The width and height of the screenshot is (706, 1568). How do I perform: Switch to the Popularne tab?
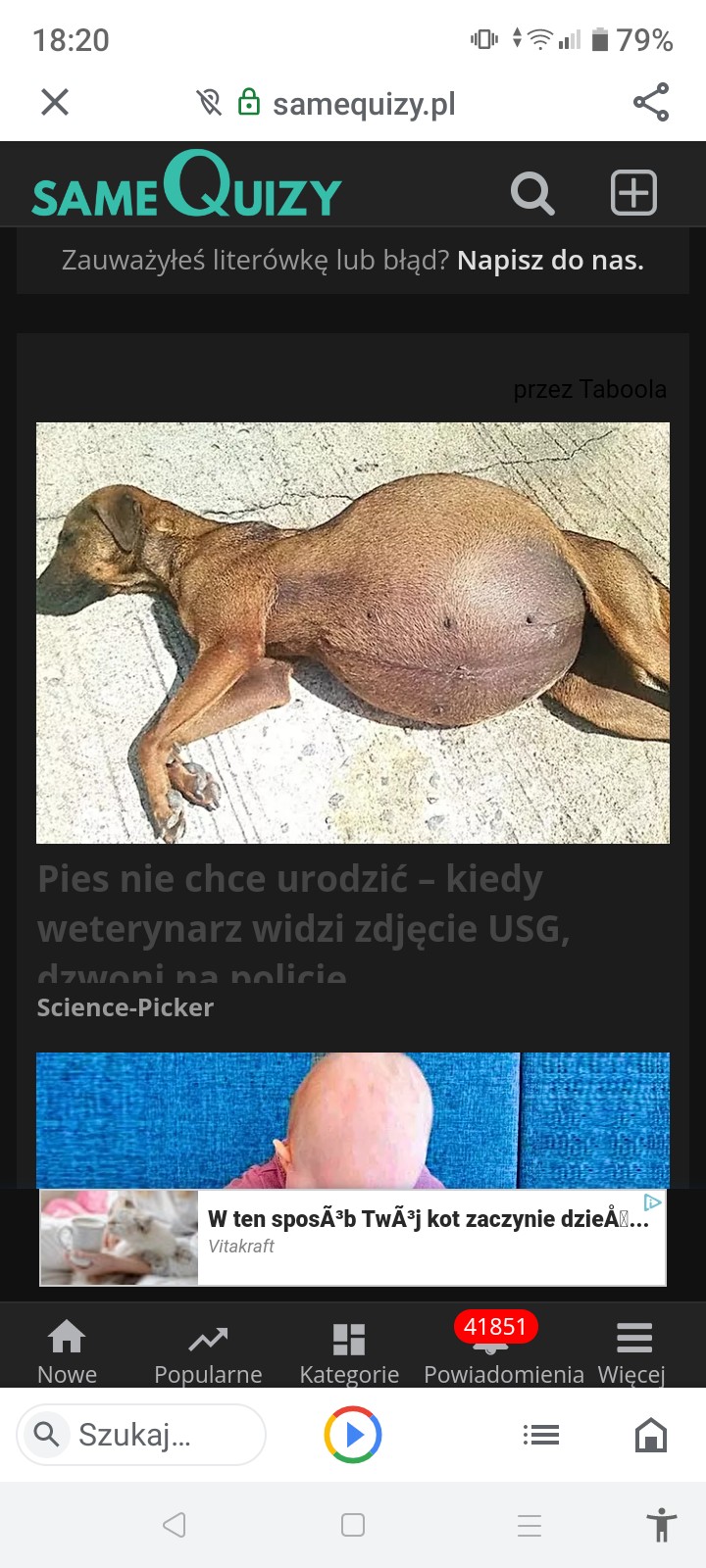[x=208, y=1350]
